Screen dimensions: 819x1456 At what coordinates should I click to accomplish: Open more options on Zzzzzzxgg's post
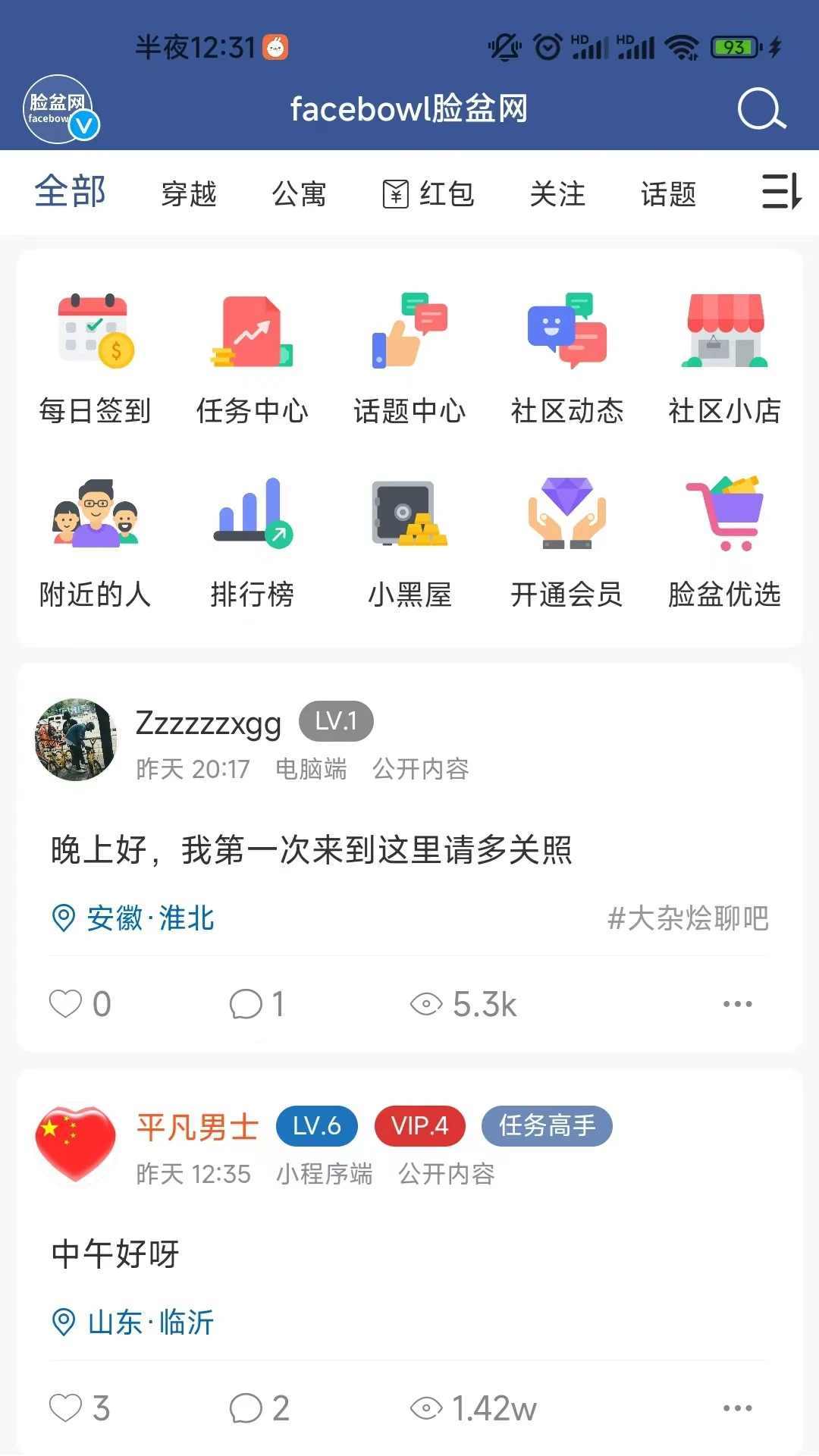[738, 1003]
